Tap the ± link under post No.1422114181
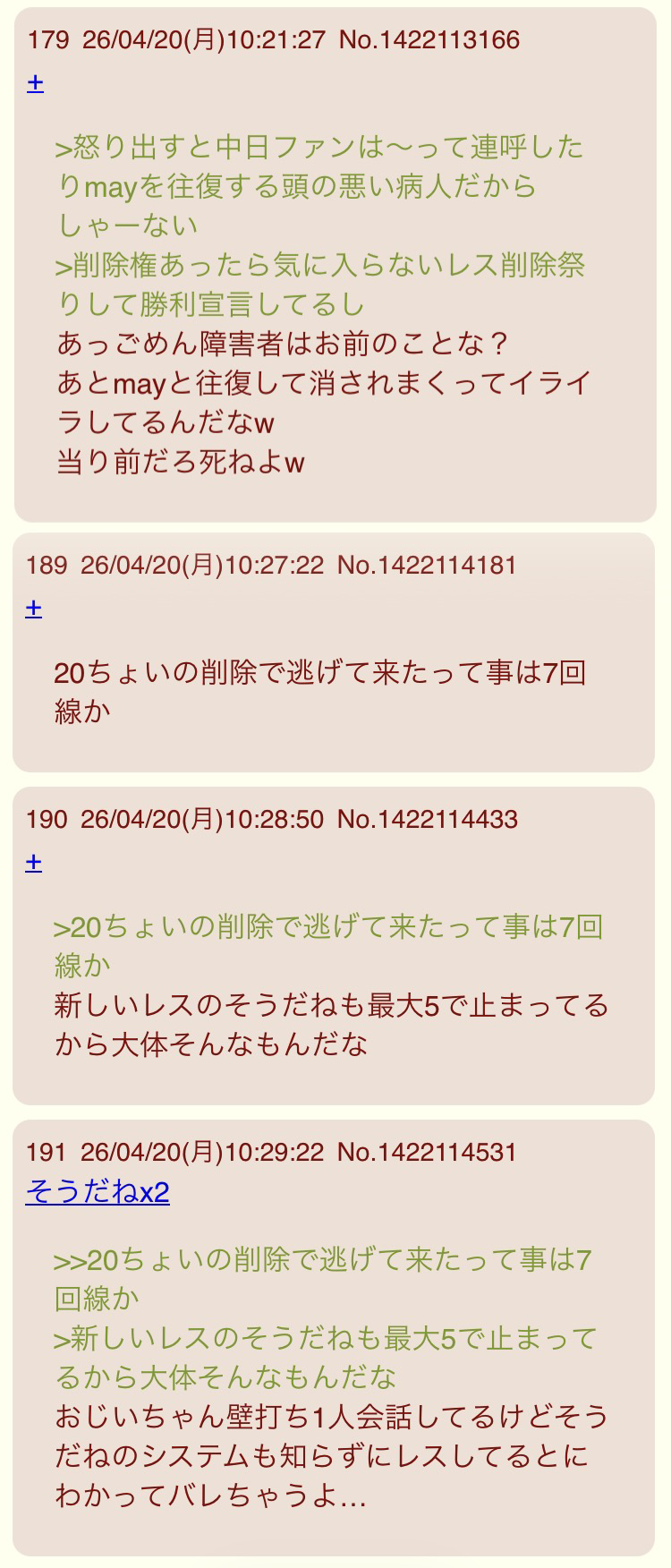 [34, 609]
